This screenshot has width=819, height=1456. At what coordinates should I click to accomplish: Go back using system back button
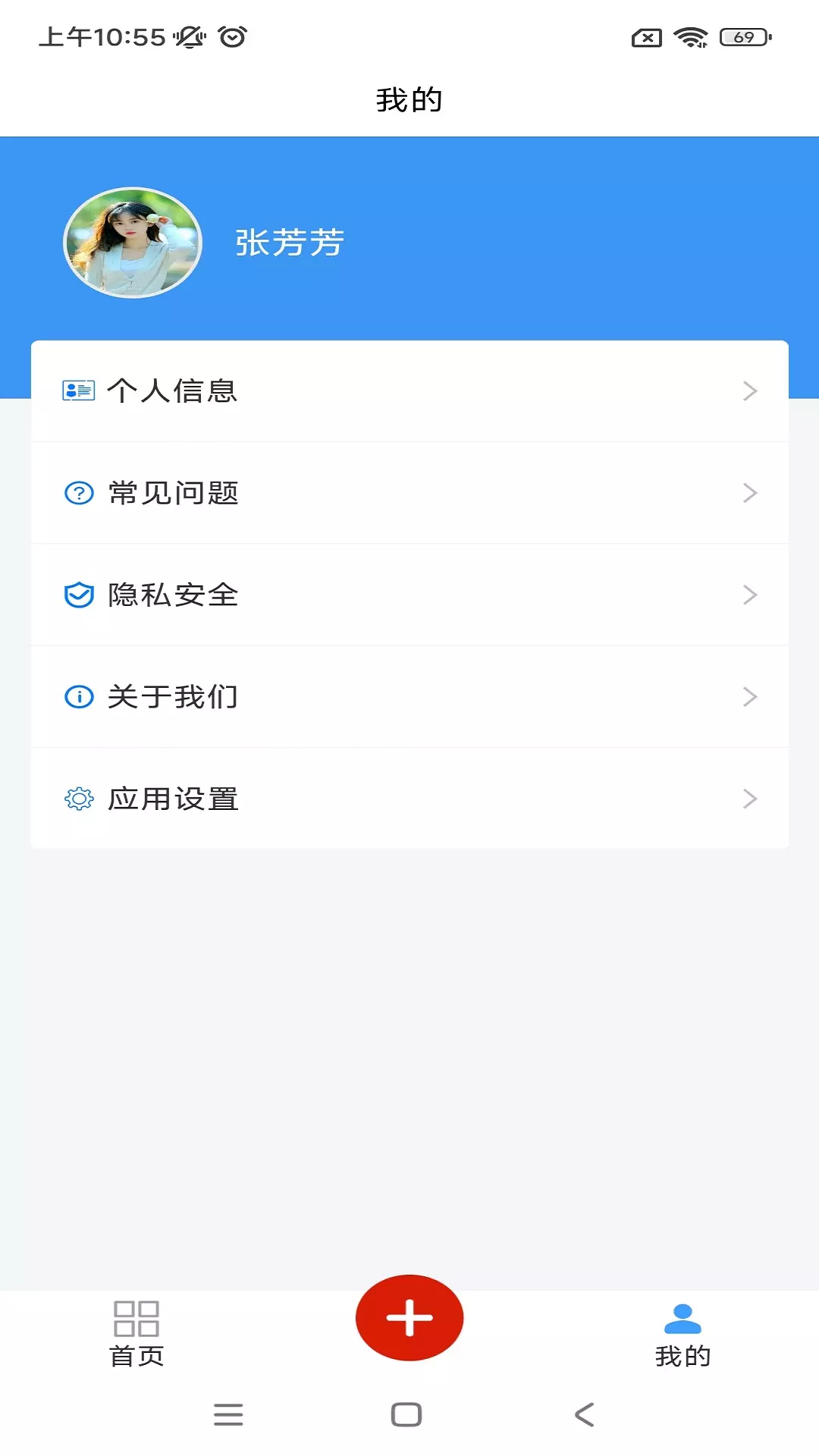(585, 1414)
